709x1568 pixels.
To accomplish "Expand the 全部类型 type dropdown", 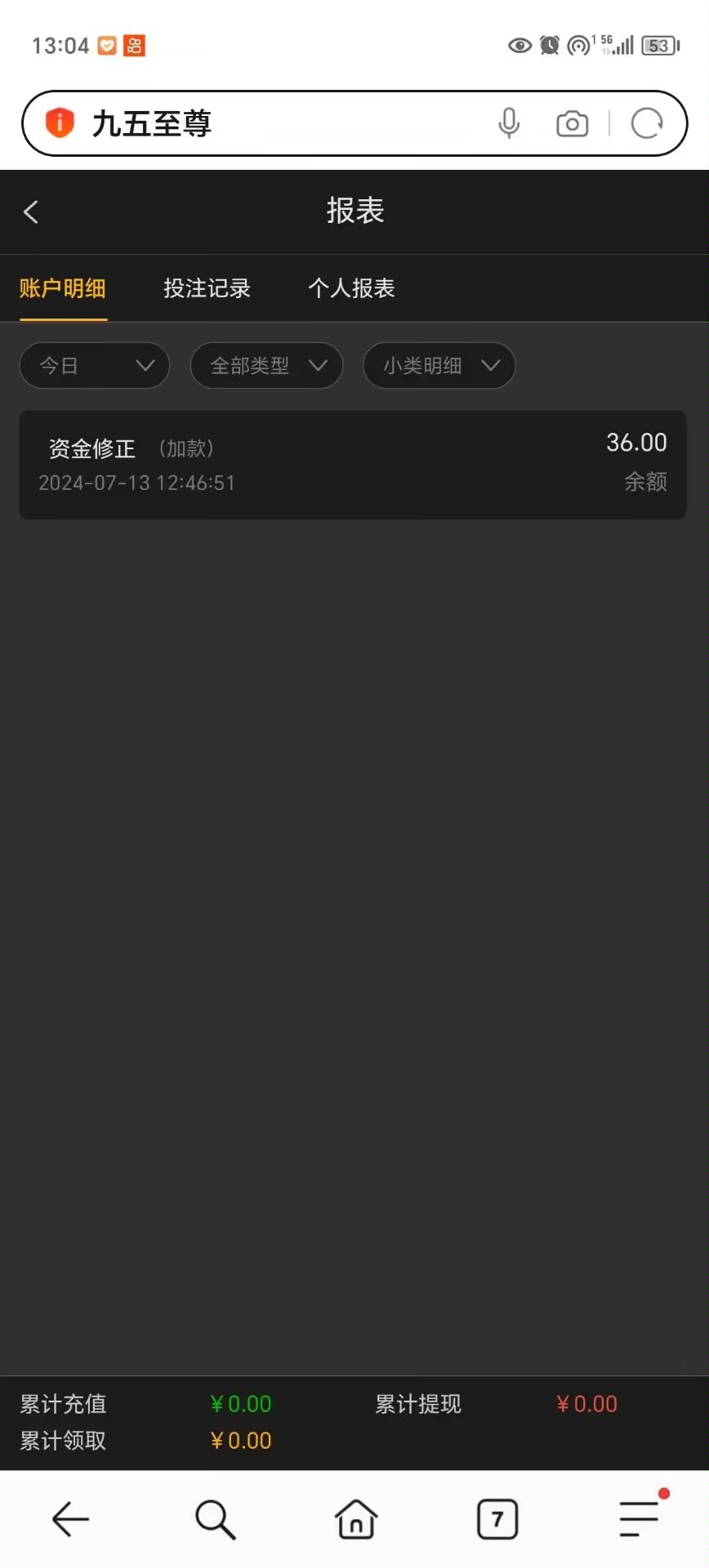I will pos(266,365).
